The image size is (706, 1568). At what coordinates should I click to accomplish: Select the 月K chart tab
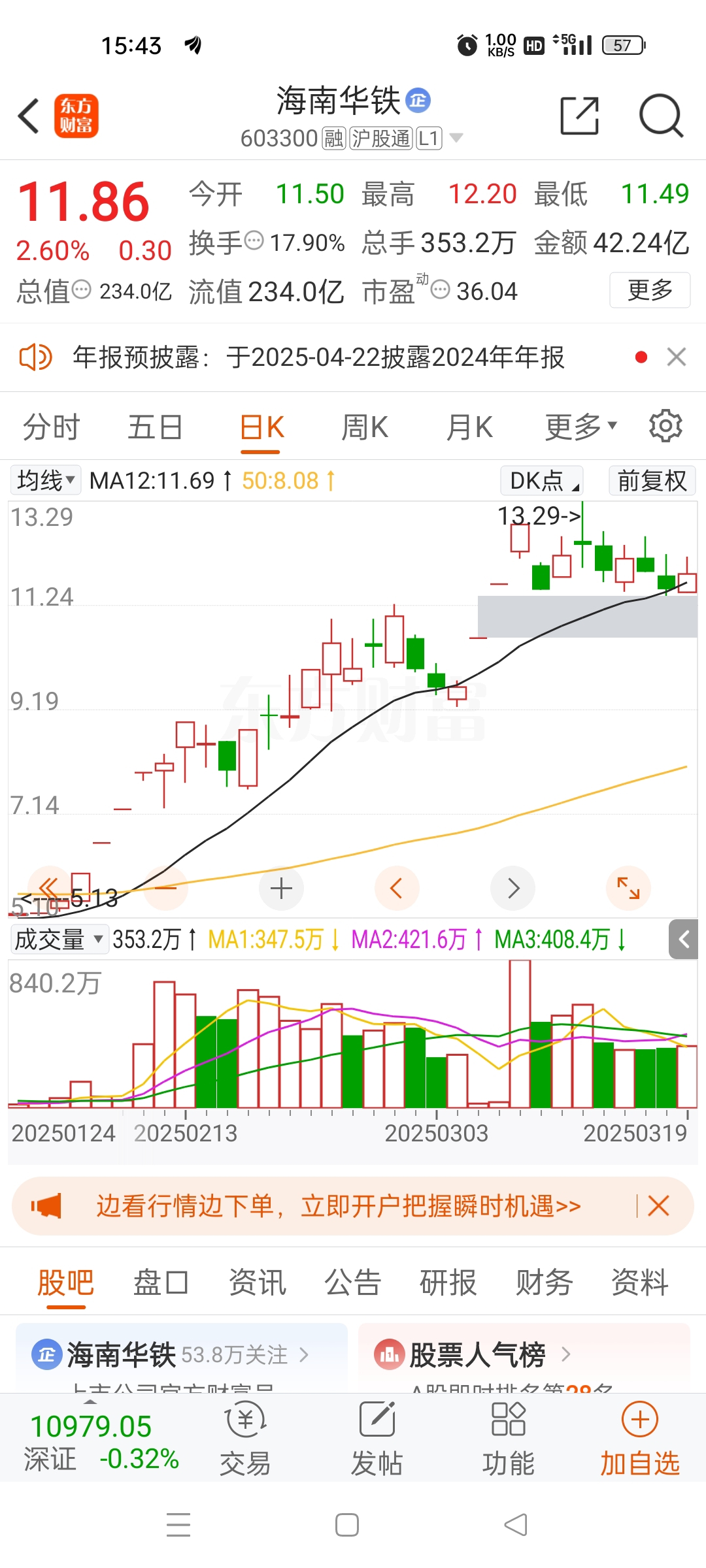coord(469,428)
